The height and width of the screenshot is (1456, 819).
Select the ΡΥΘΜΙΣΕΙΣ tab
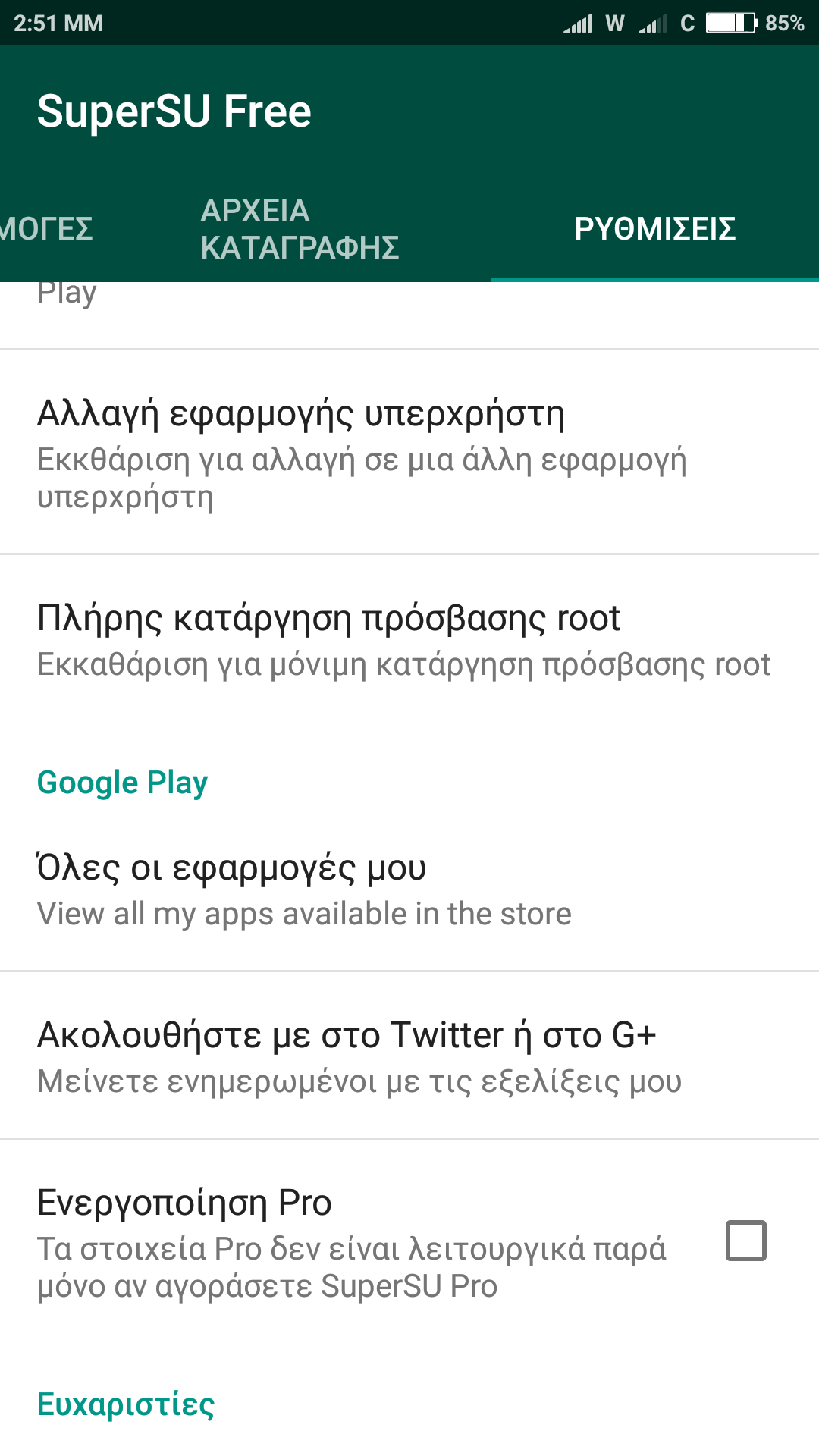tap(654, 229)
